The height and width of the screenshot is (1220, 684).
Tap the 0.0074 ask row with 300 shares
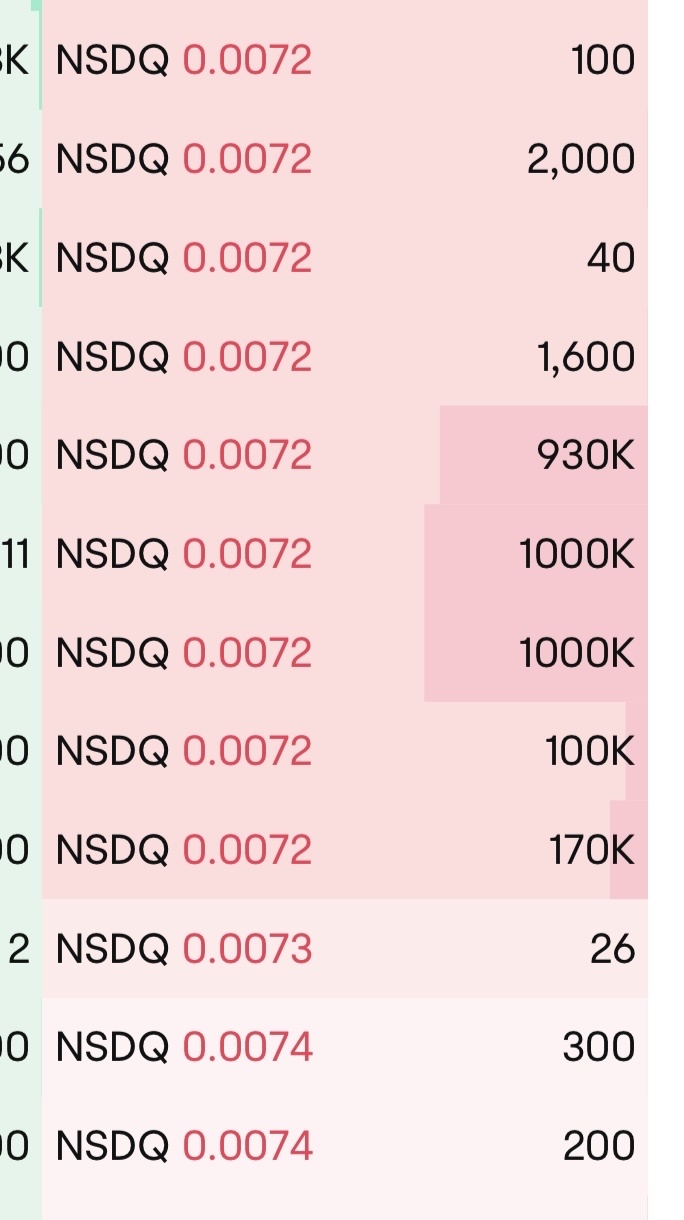[x=345, y=1047]
